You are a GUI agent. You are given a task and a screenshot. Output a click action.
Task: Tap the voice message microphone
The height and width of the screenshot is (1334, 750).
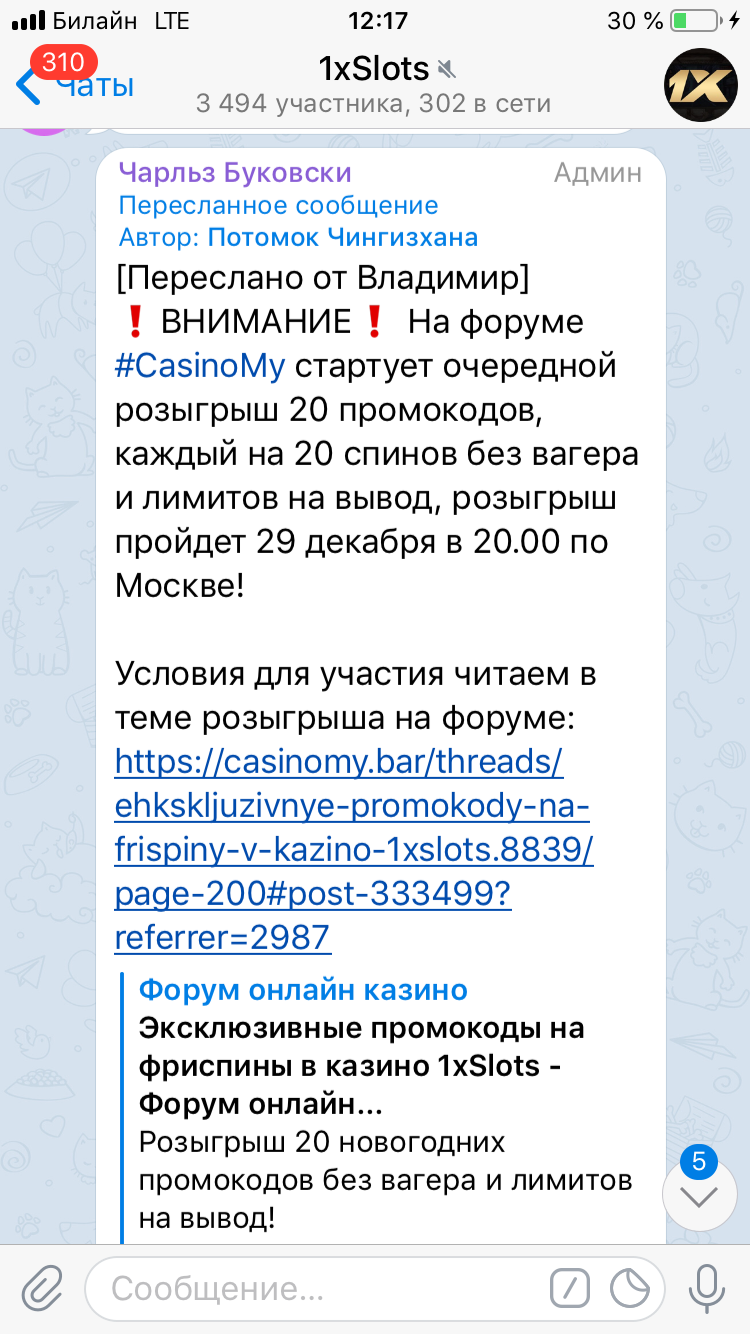coord(706,1288)
